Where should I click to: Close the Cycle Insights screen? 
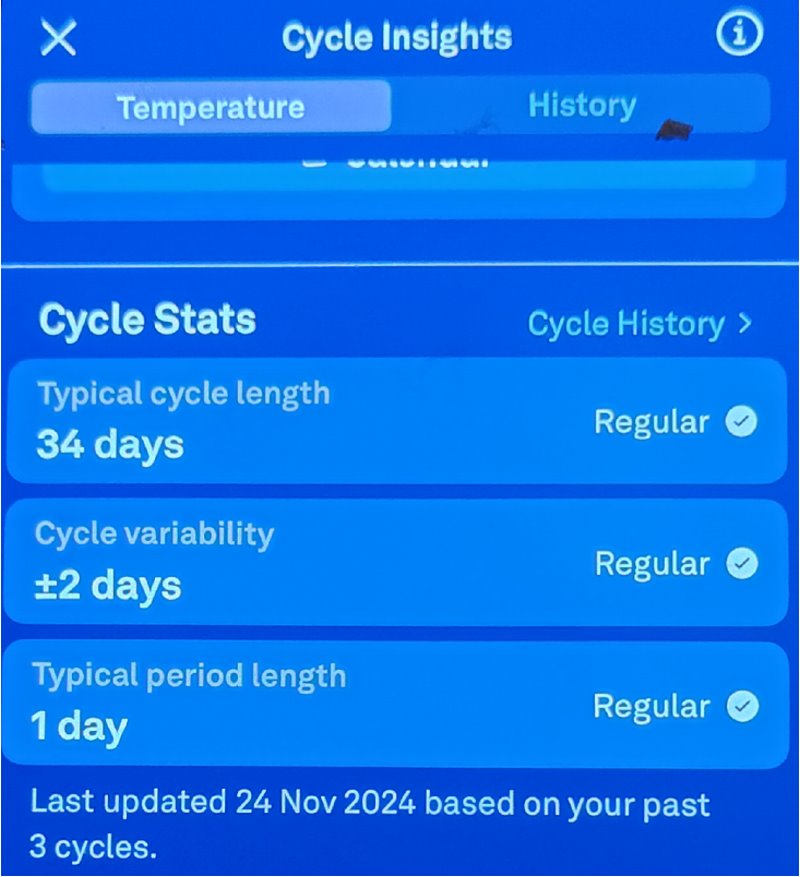click(x=59, y=39)
